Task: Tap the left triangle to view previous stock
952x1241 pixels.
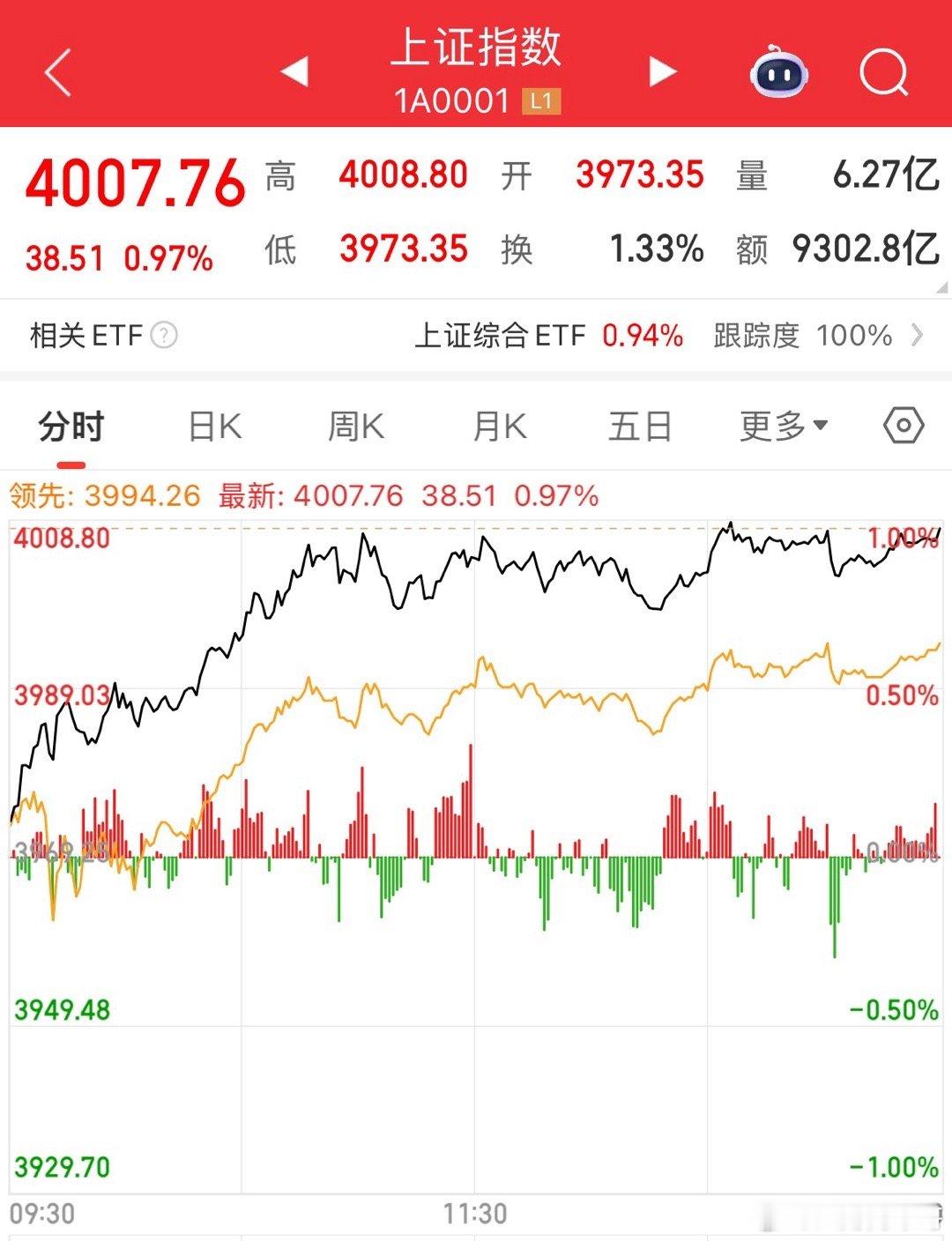Action: pyautogui.click(x=295, y=70)
